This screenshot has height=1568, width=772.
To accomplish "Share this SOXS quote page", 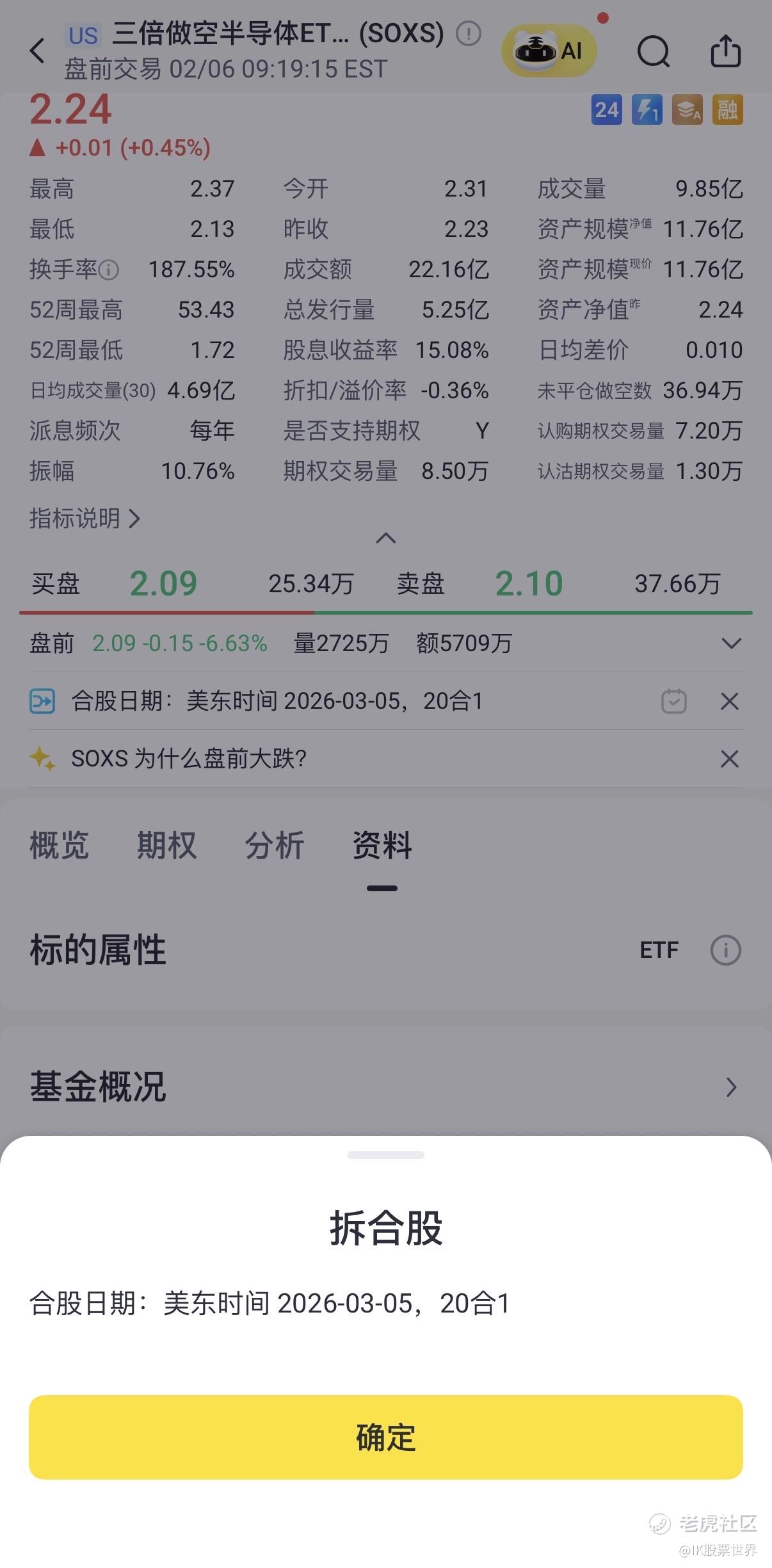I will coord(726,51).
